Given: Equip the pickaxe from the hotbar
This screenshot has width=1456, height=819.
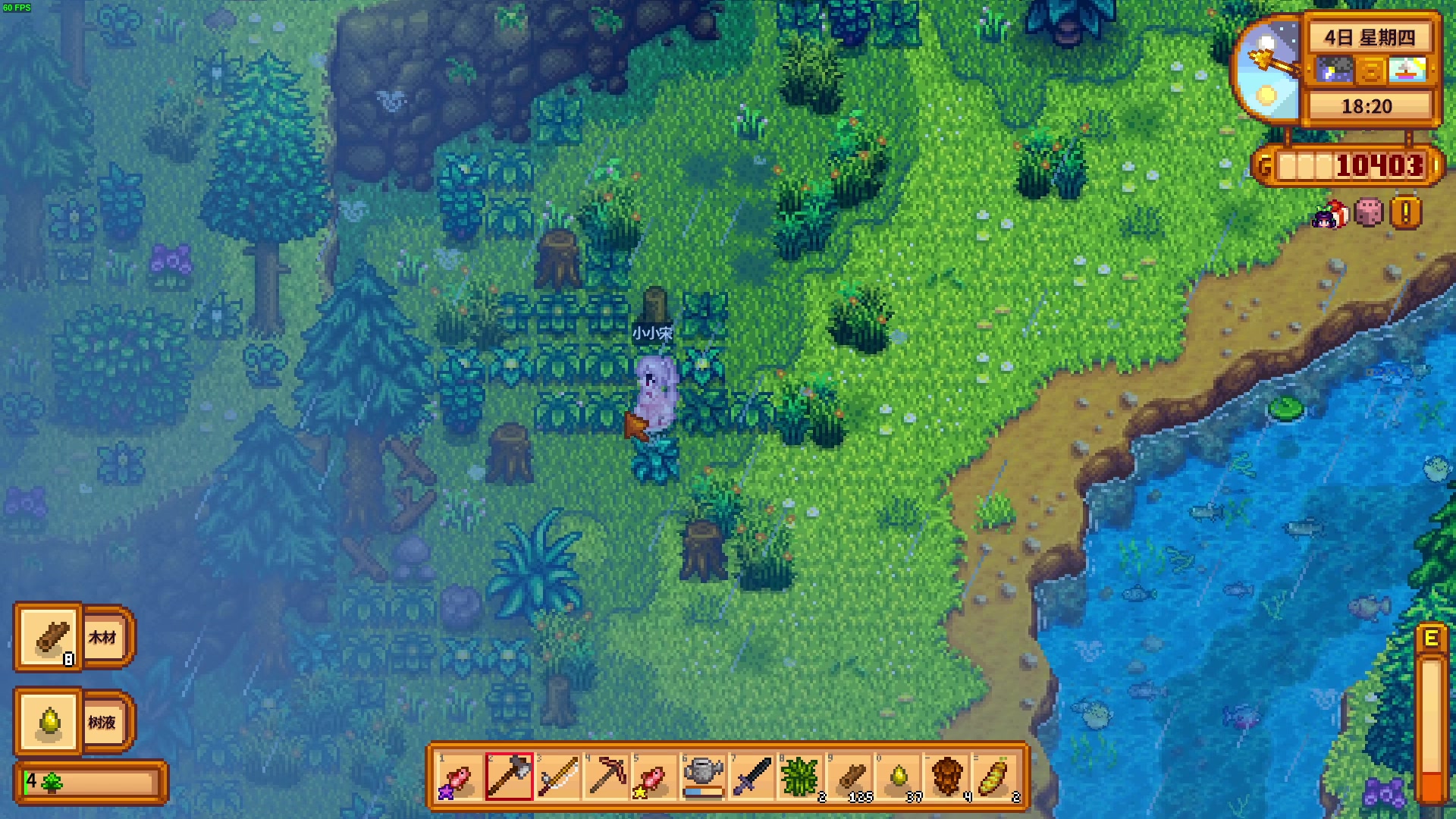Looking at the screenshot, I should click(x=607, y=777).
